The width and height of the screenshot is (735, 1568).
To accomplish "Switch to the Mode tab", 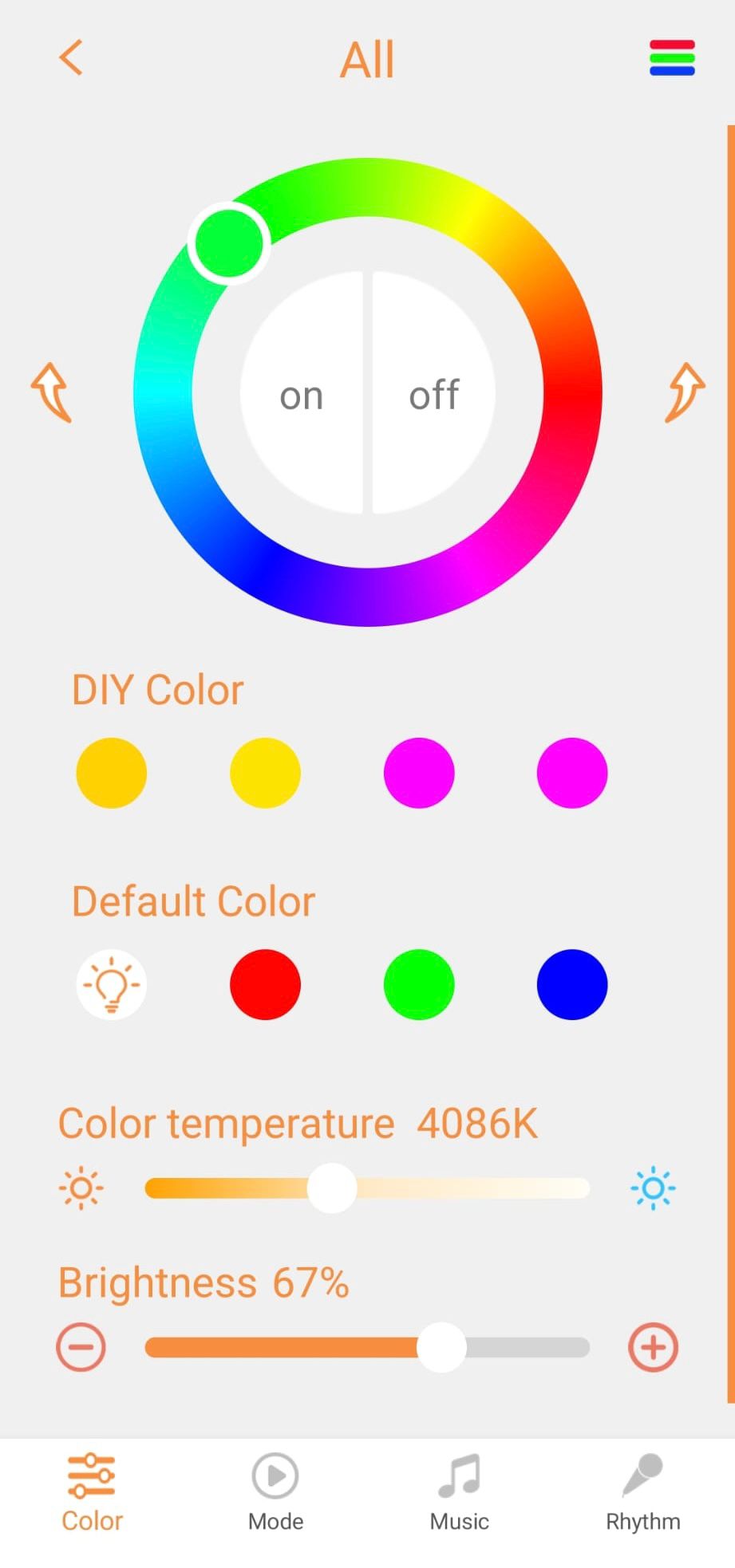I will click(275, 1491).
